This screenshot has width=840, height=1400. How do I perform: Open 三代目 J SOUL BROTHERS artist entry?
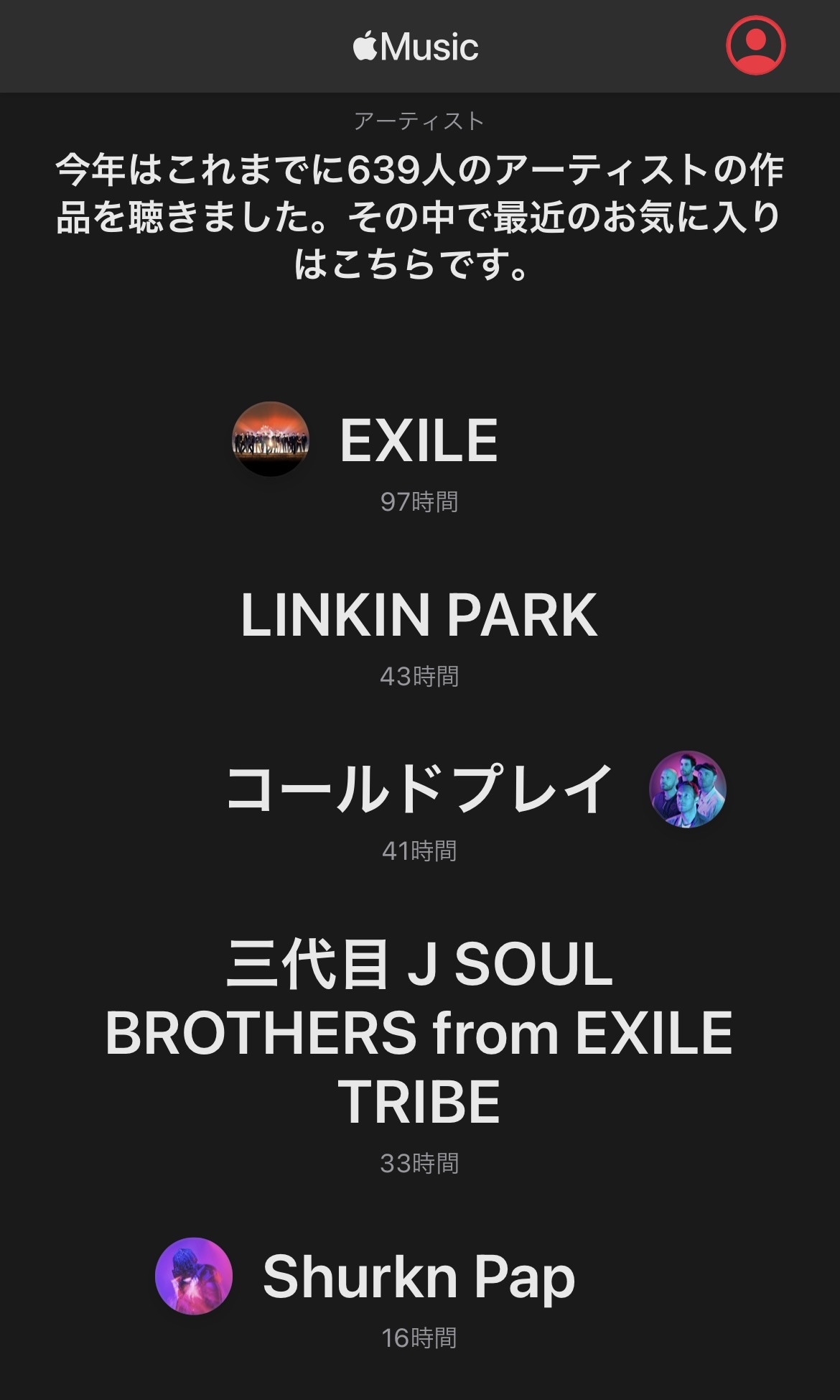(x=419, y=1032)
